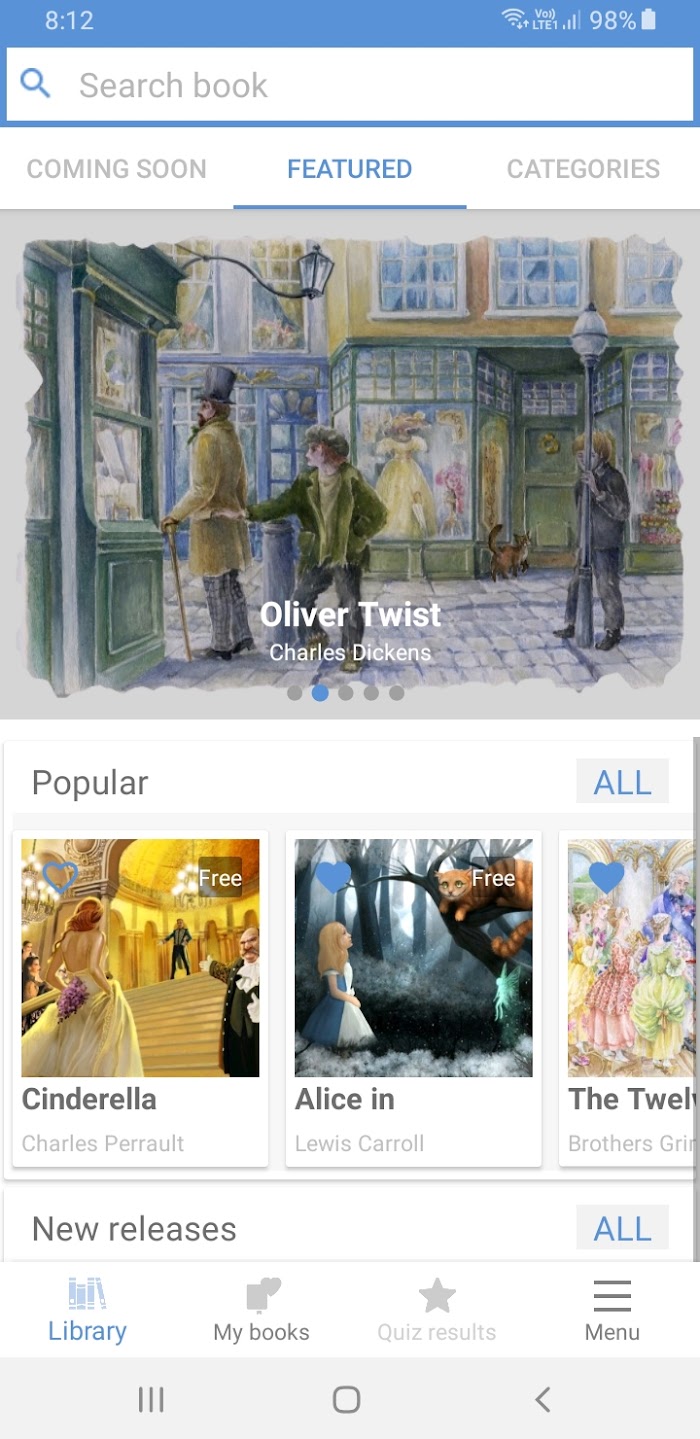700x1439 pixels.
Task: Open Quiz results
Action: (x=437, y=1310)
